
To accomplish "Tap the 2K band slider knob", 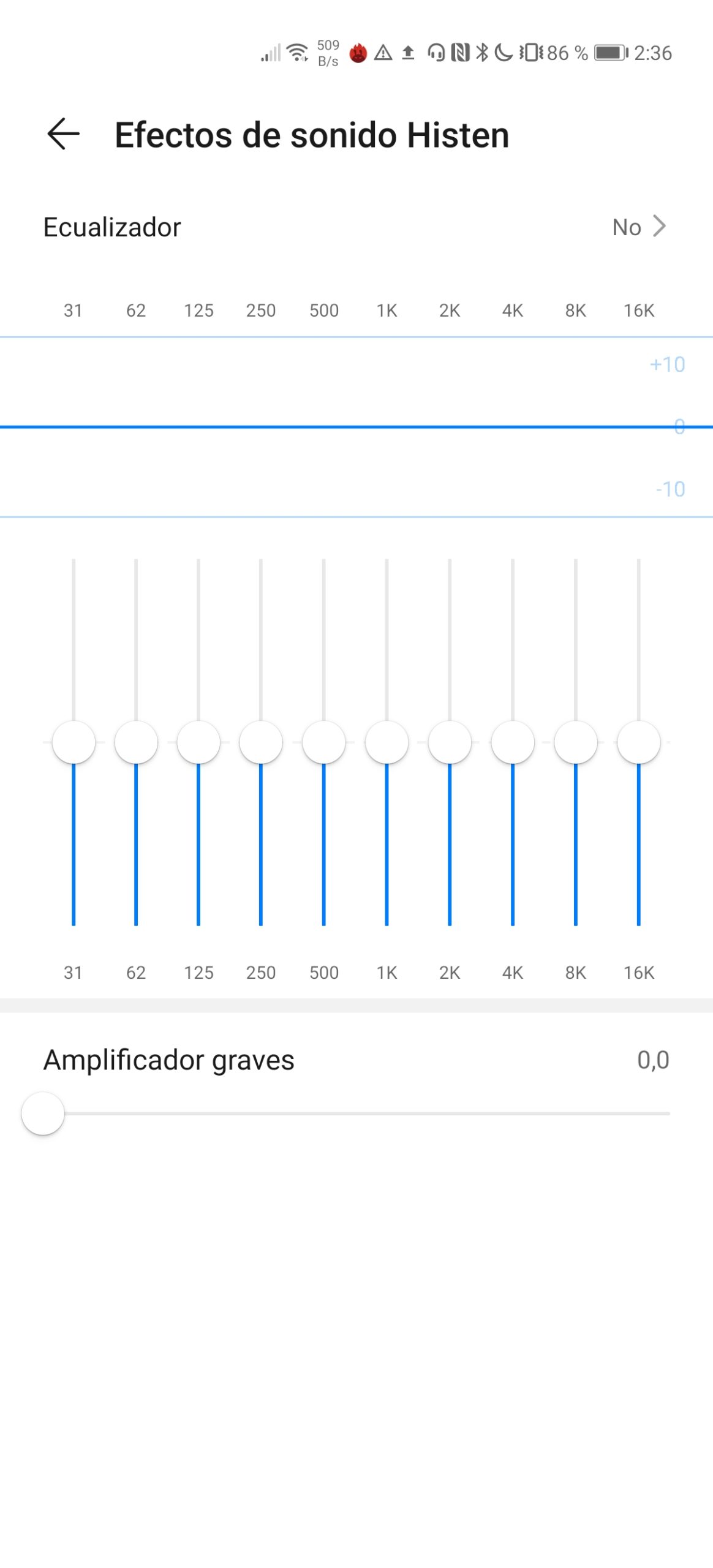I will (x=450, y=742).
